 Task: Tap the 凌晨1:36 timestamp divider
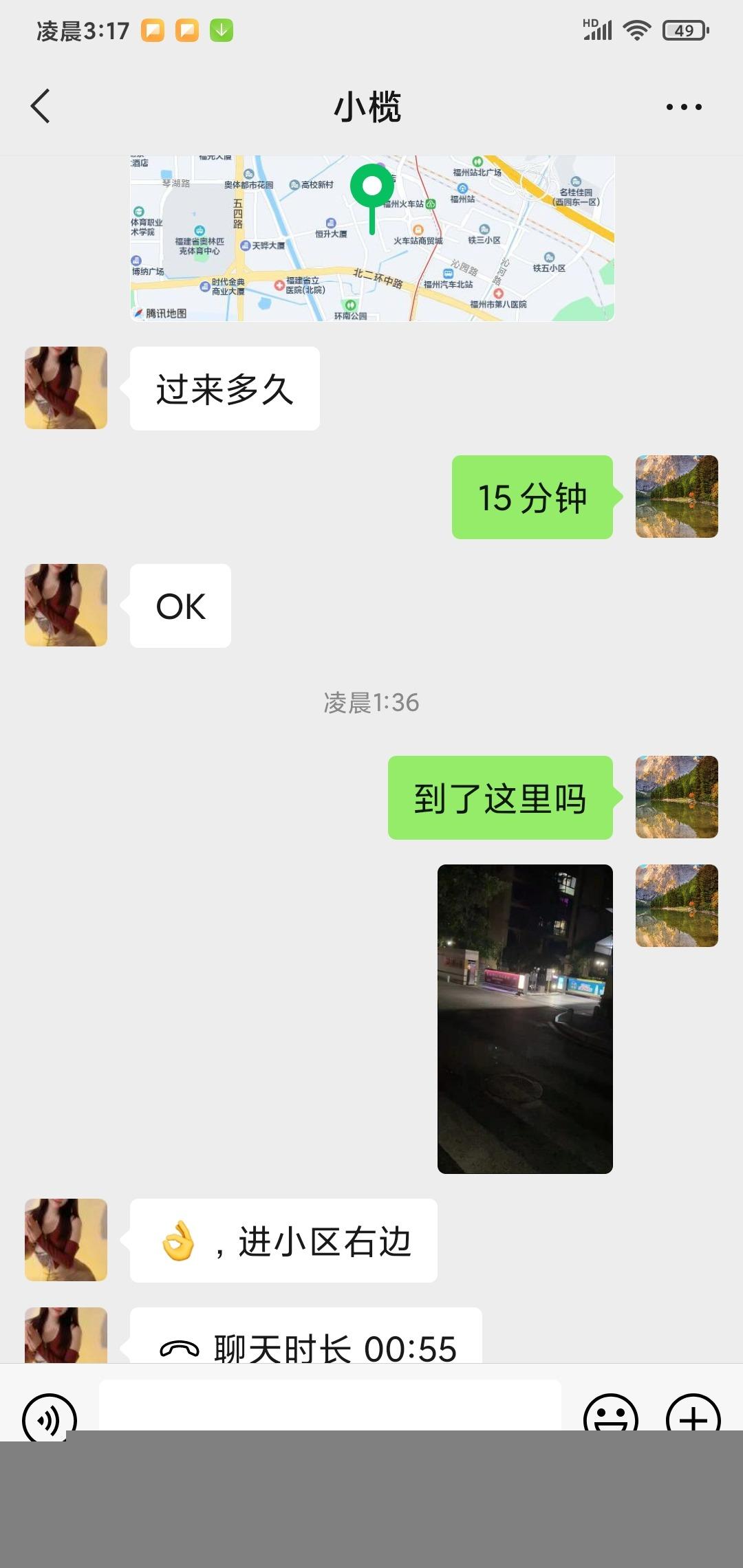tap(371, 703)
